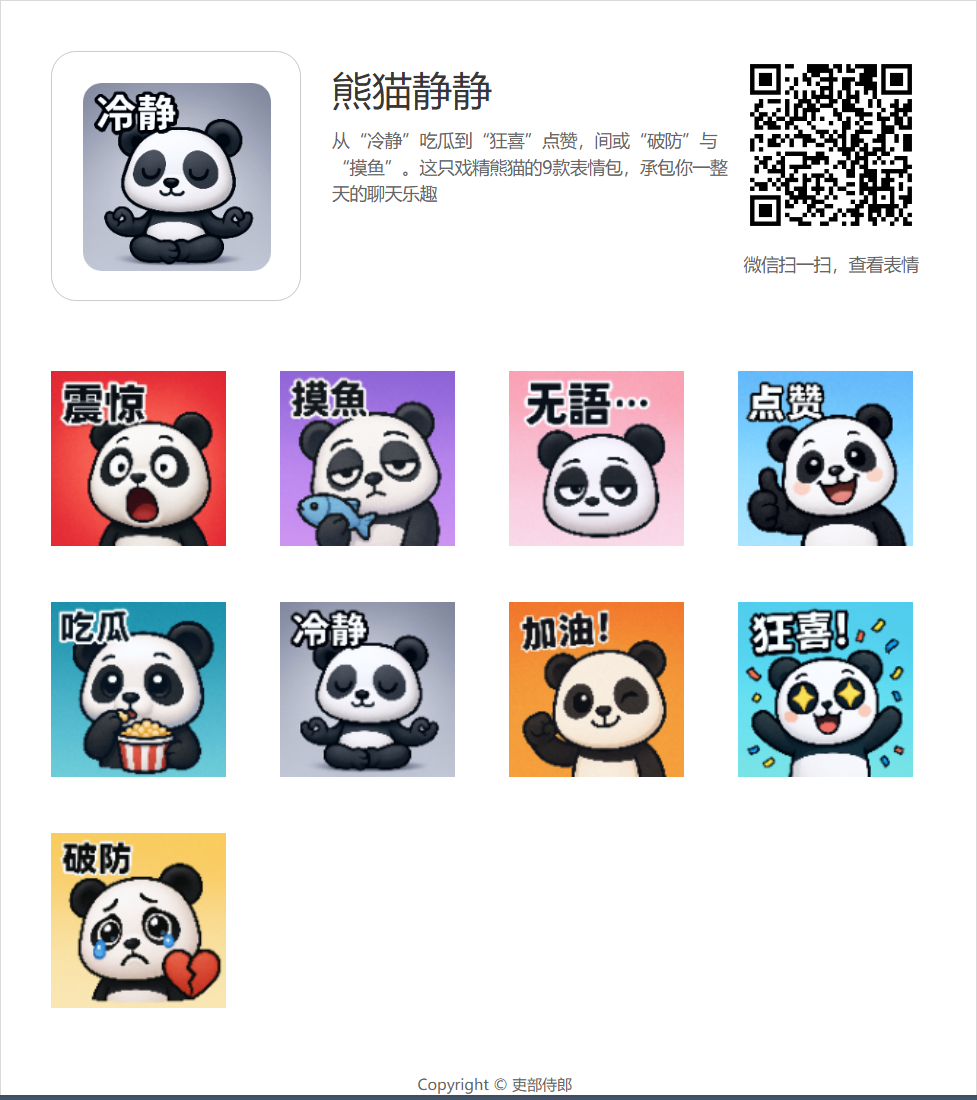Select the 点赞 thumbs-up panda sticker

point(825,458)
